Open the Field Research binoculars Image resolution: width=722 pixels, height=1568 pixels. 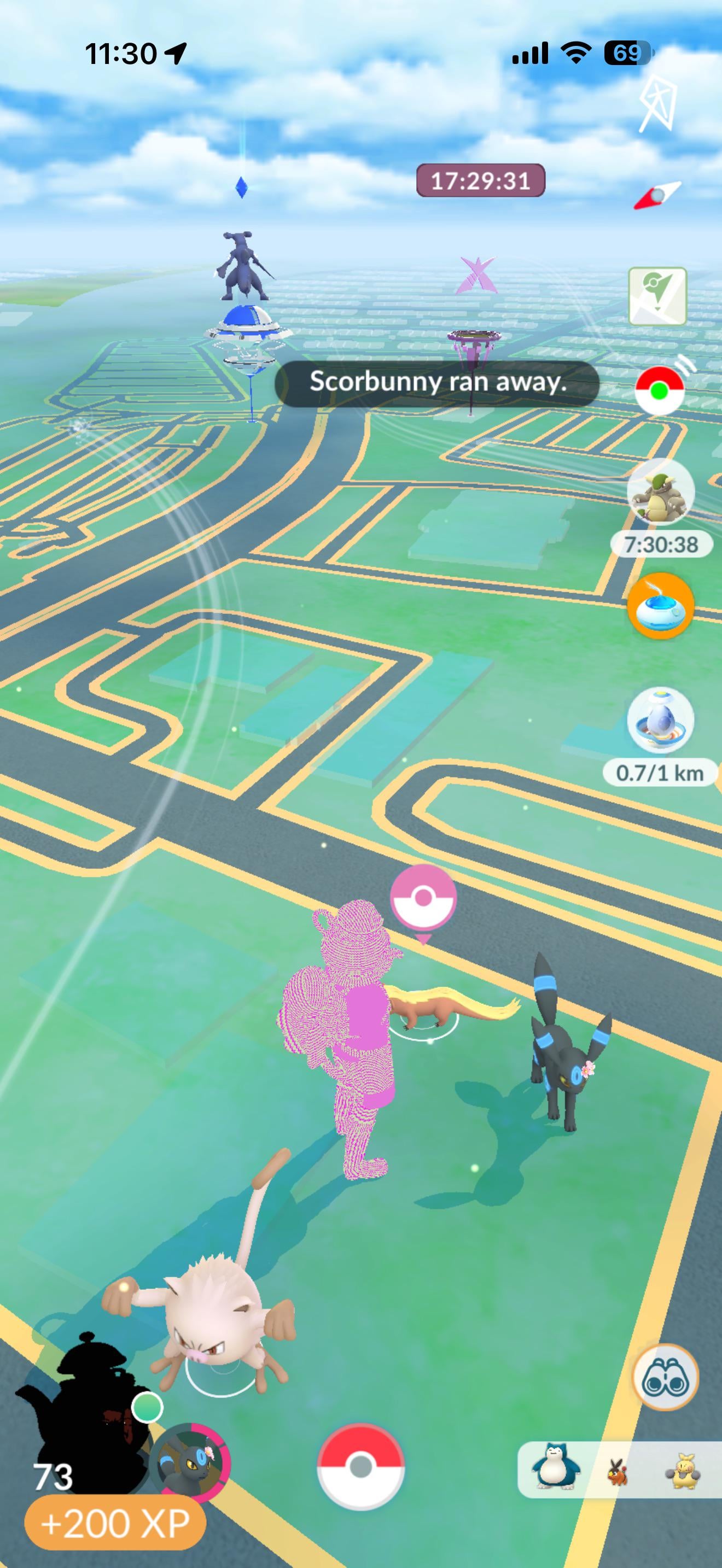665,1376
